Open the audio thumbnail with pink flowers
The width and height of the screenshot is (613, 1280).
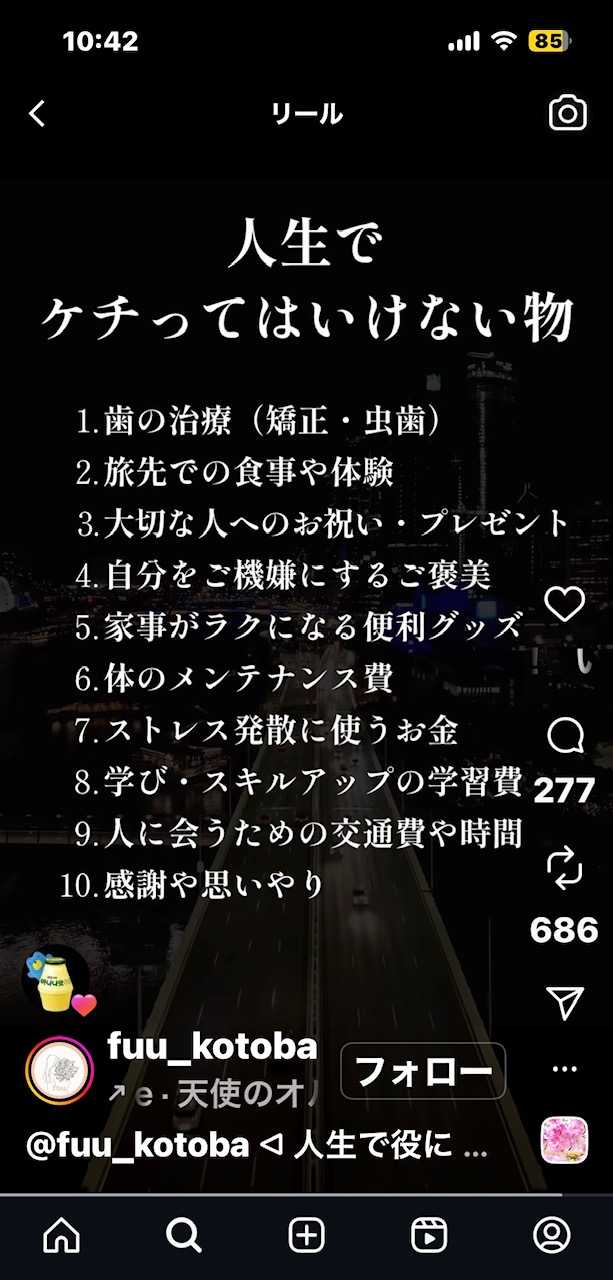pos(564,1141)
